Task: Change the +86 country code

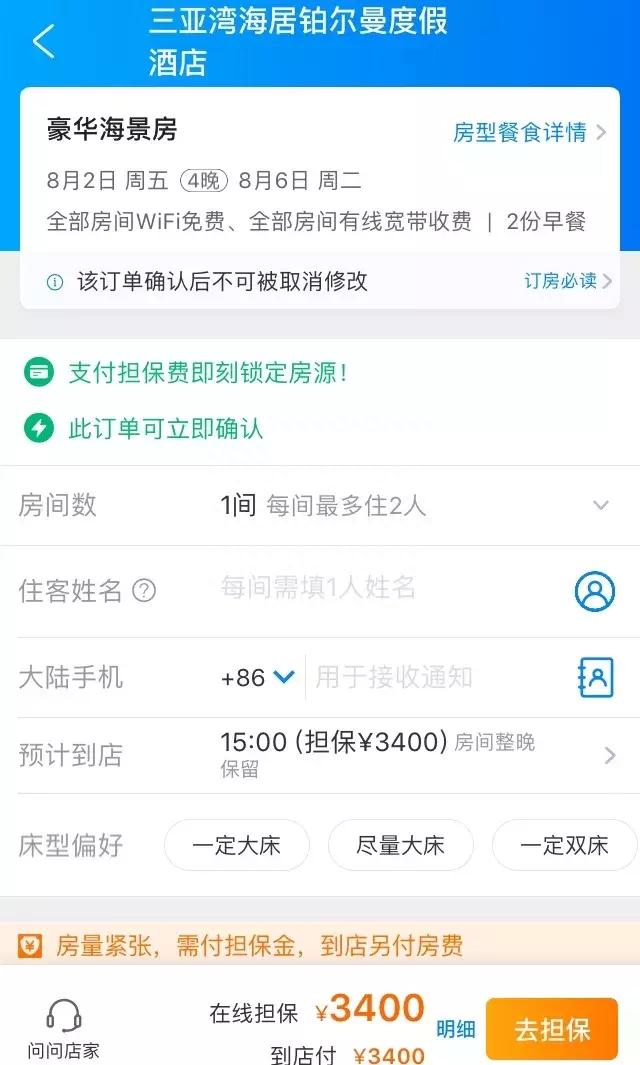Action: click(x=257, y=677)
